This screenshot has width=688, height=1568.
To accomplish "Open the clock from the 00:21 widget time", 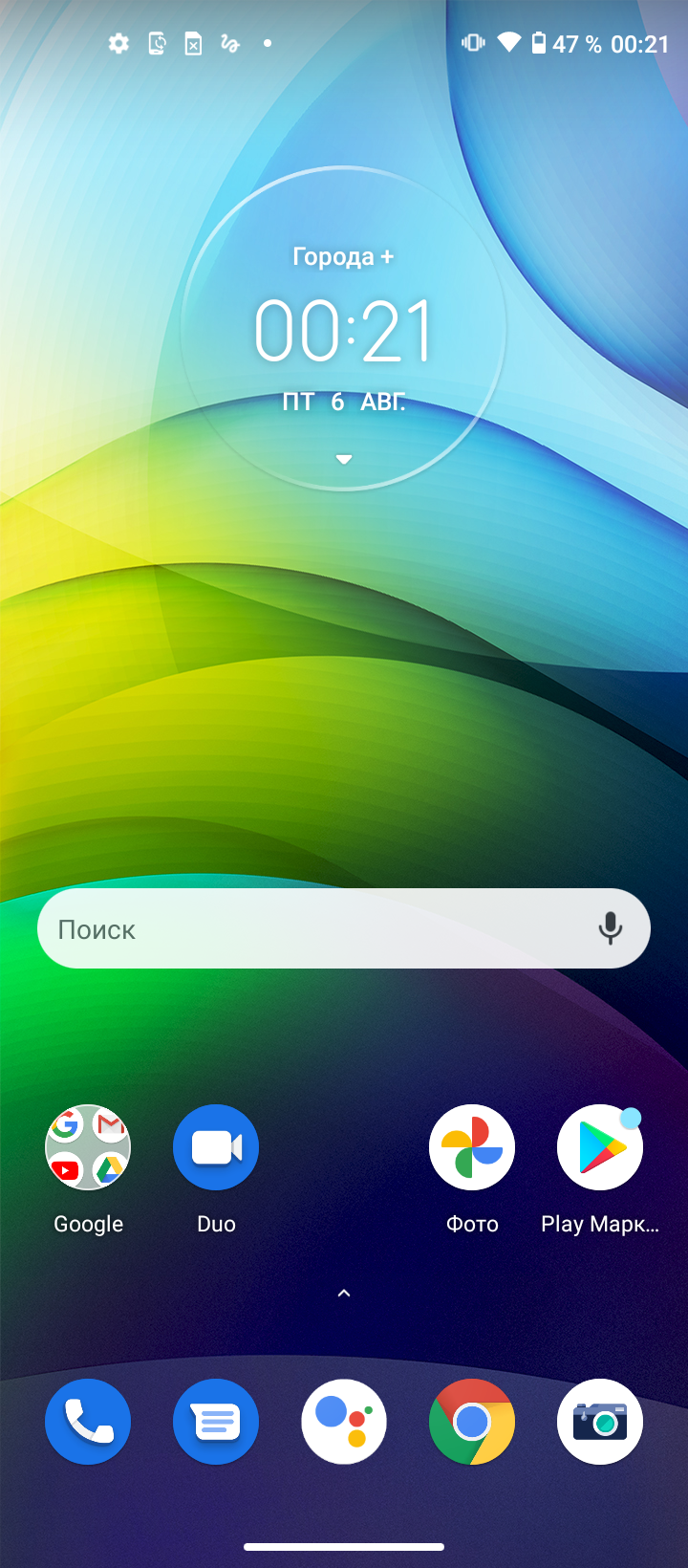I will coord(343,331).
